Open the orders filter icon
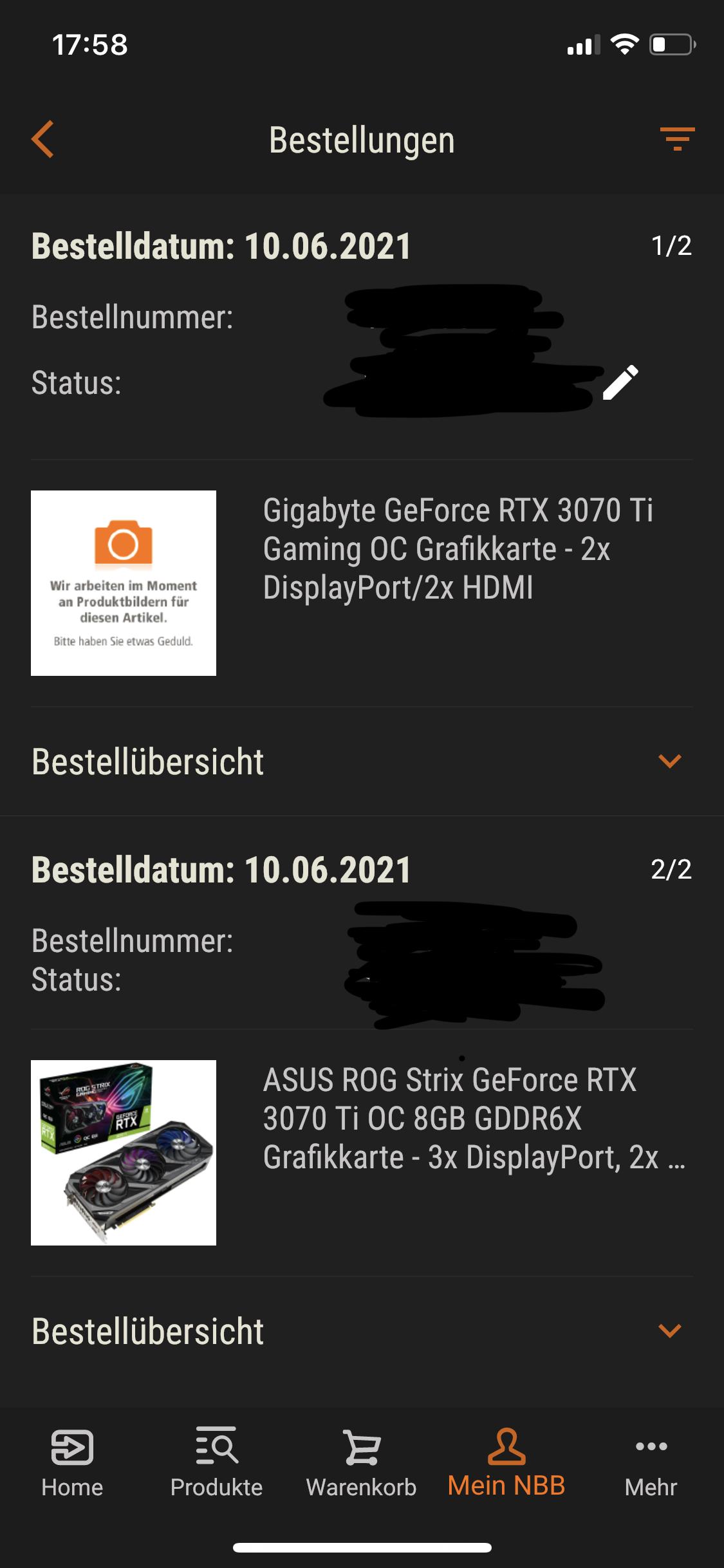This screenshot has width=724, height=1568. 677,139
